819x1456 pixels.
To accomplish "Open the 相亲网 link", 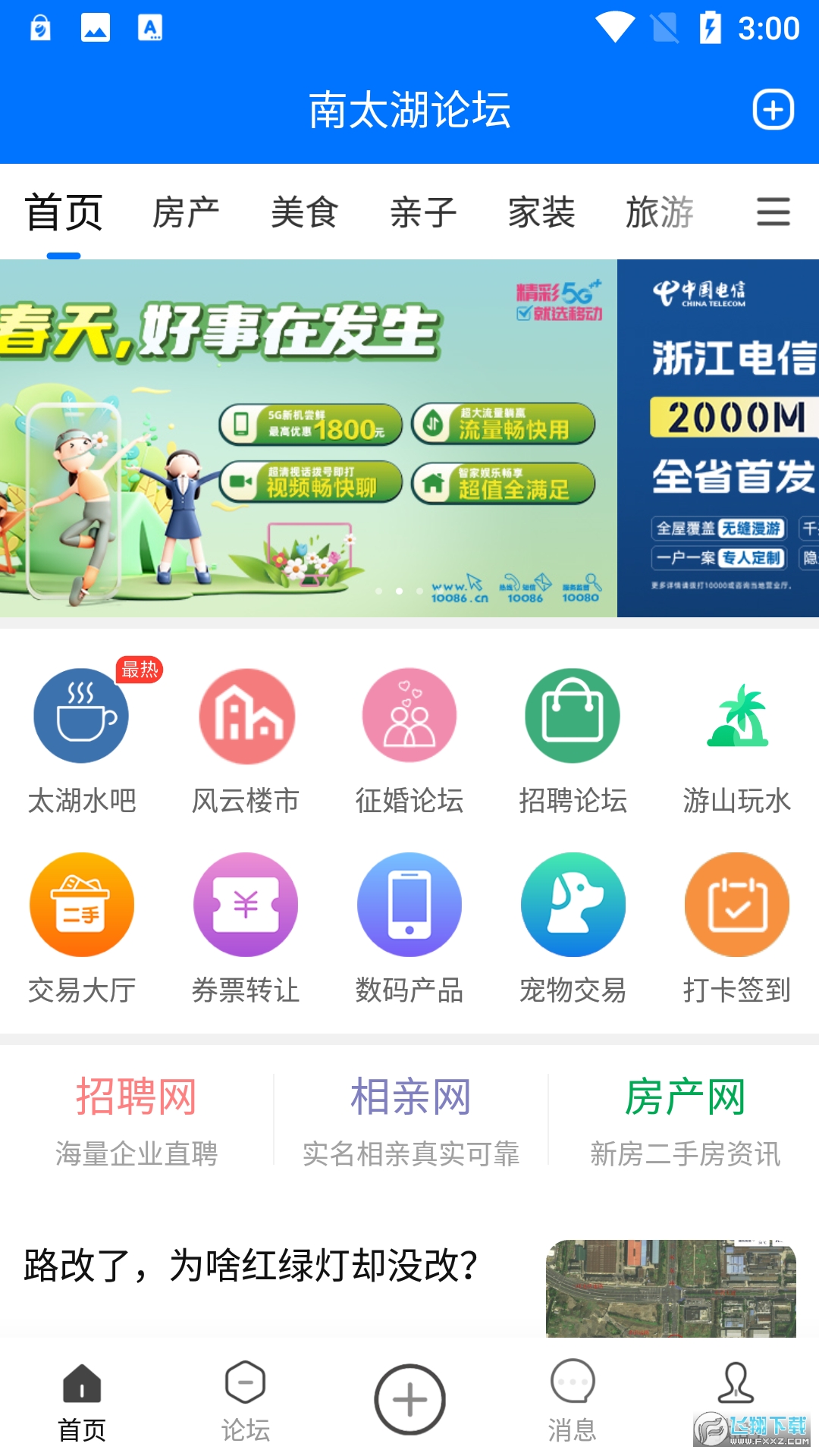I will coord(410,1119).
